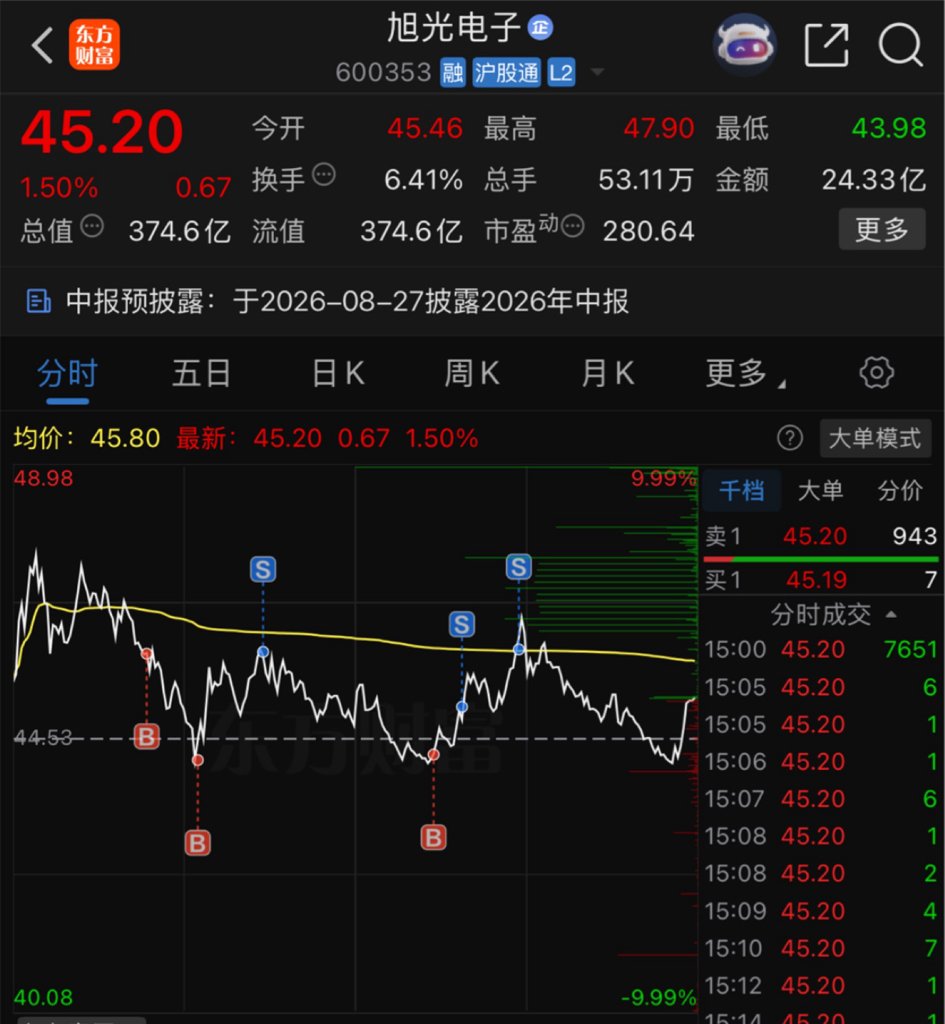Switch to the 周K chart tab

tap(472, 374)
